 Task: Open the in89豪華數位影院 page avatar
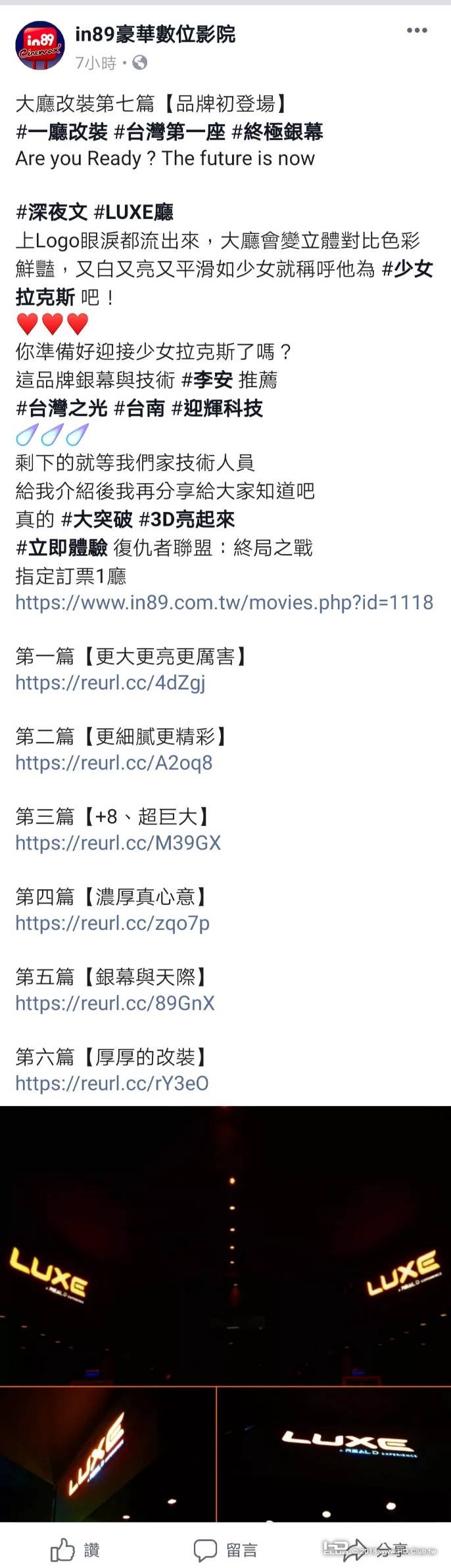(39, 46)
